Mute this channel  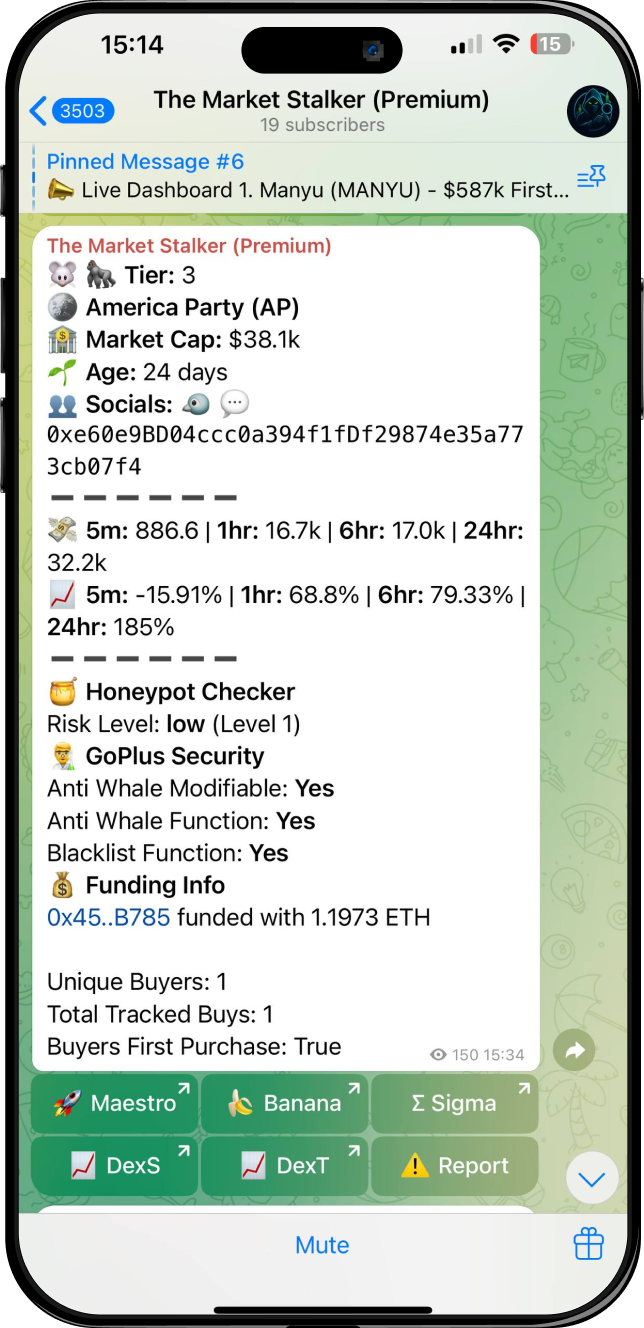click(322, 1245)
